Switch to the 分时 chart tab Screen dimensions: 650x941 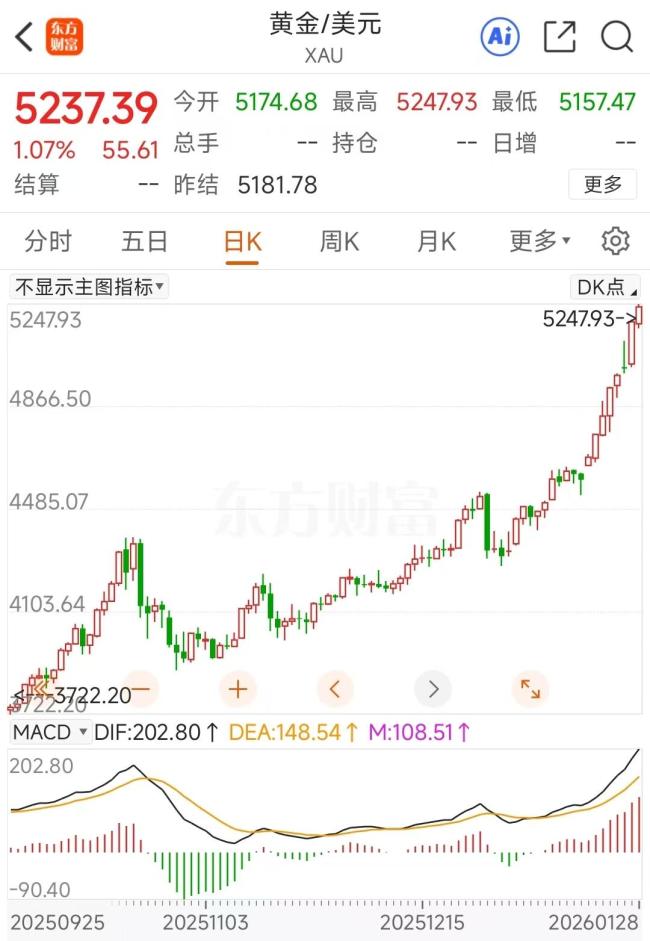48,241
